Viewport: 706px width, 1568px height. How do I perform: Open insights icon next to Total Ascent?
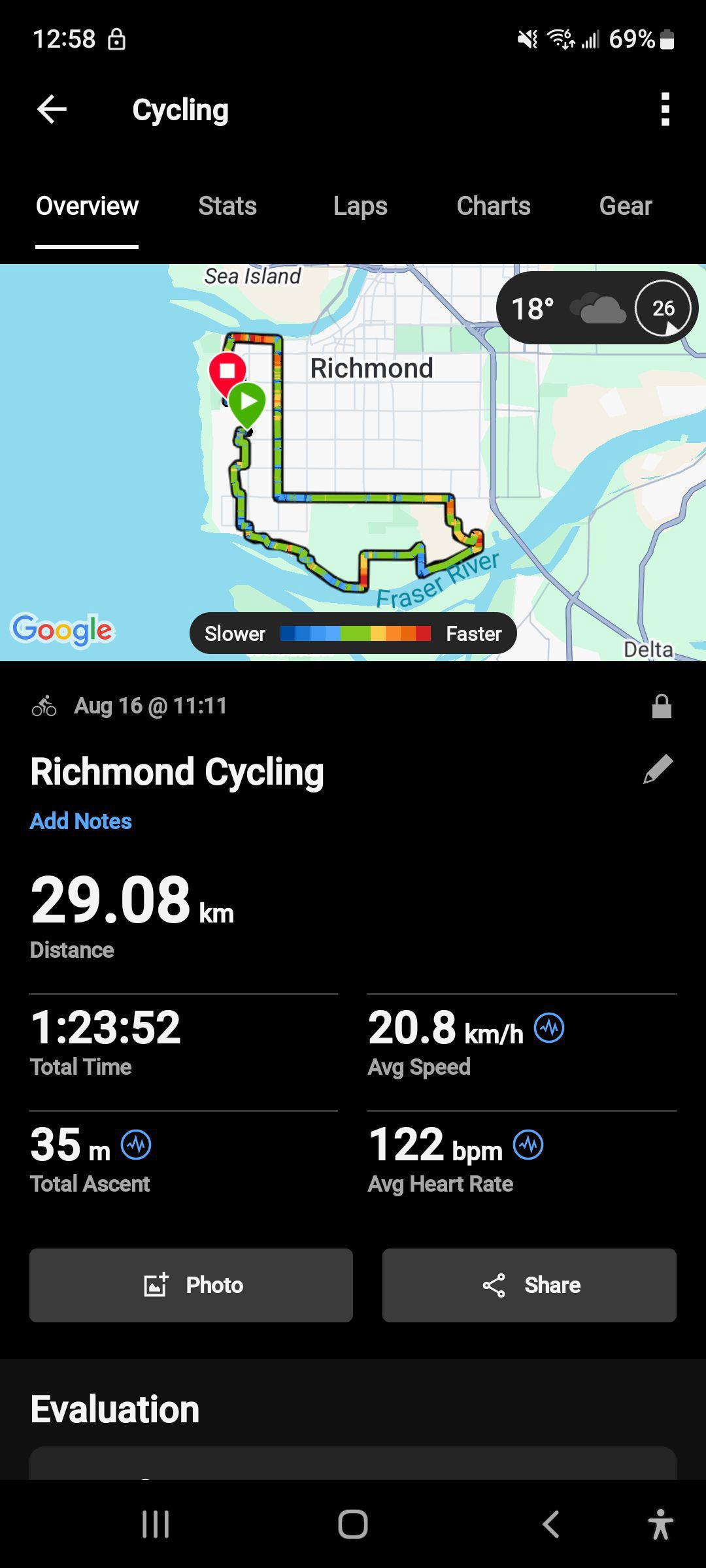(x=136, y=1145)
